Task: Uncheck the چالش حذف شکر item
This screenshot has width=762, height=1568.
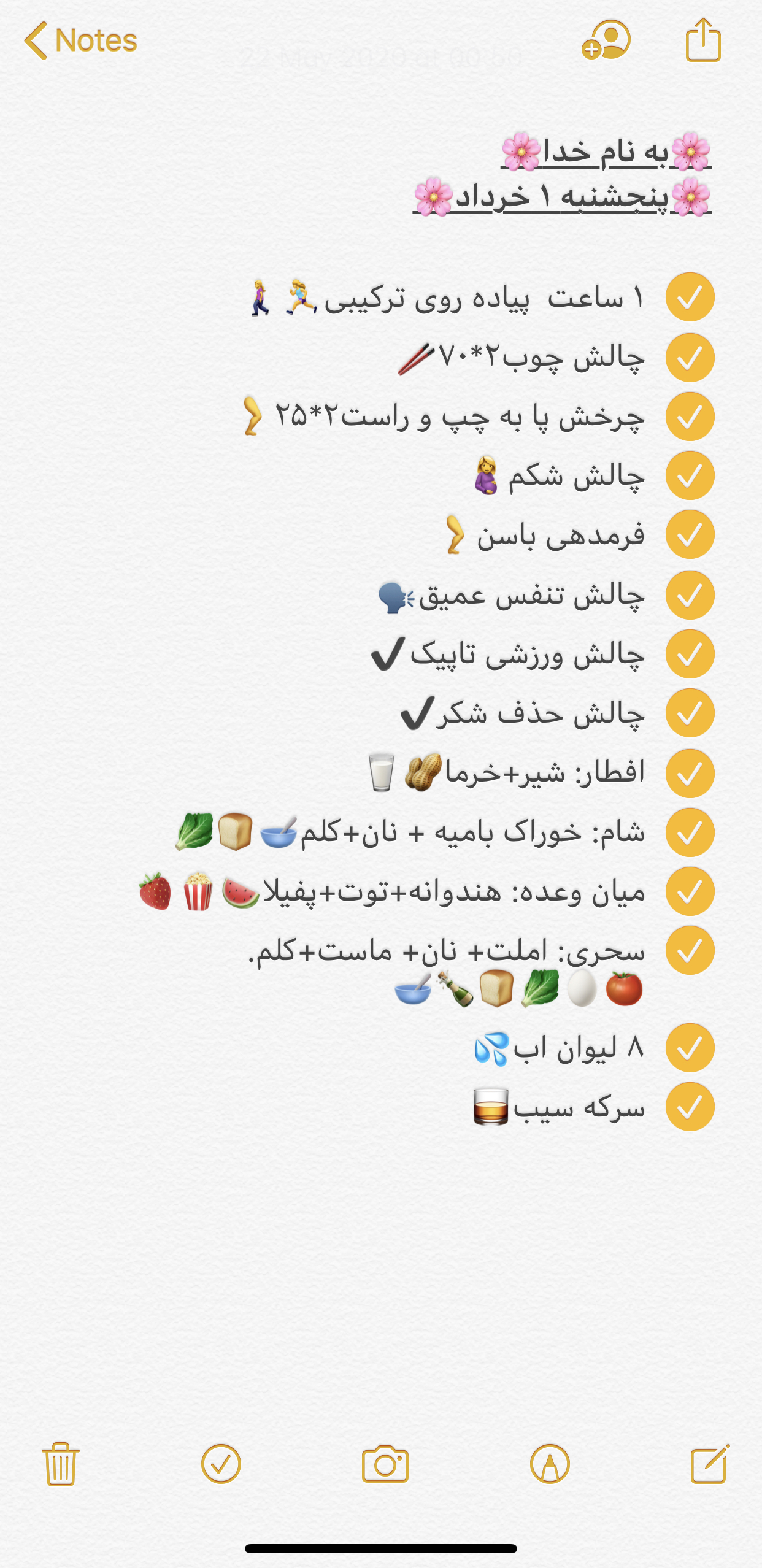Action: tap(690, 713)
